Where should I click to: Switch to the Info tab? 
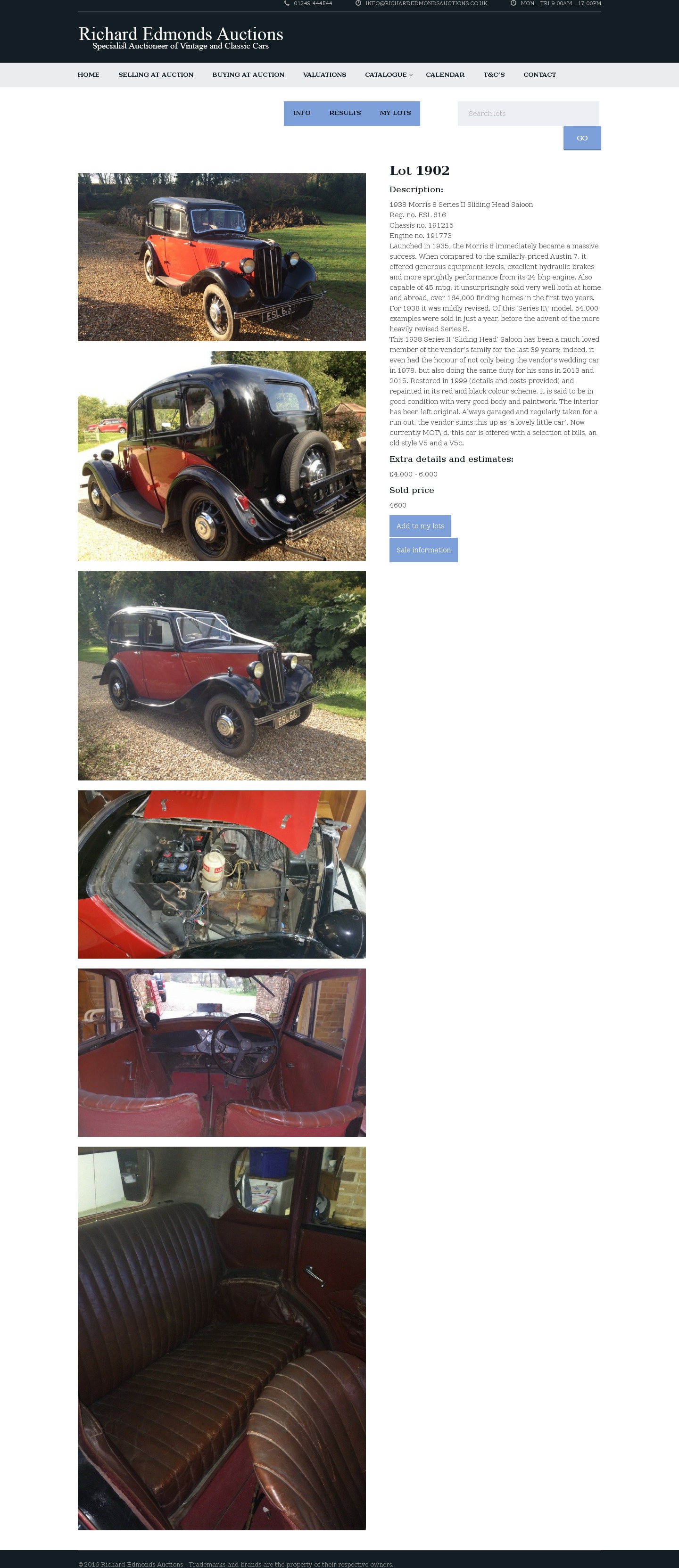tap(301, 113)
